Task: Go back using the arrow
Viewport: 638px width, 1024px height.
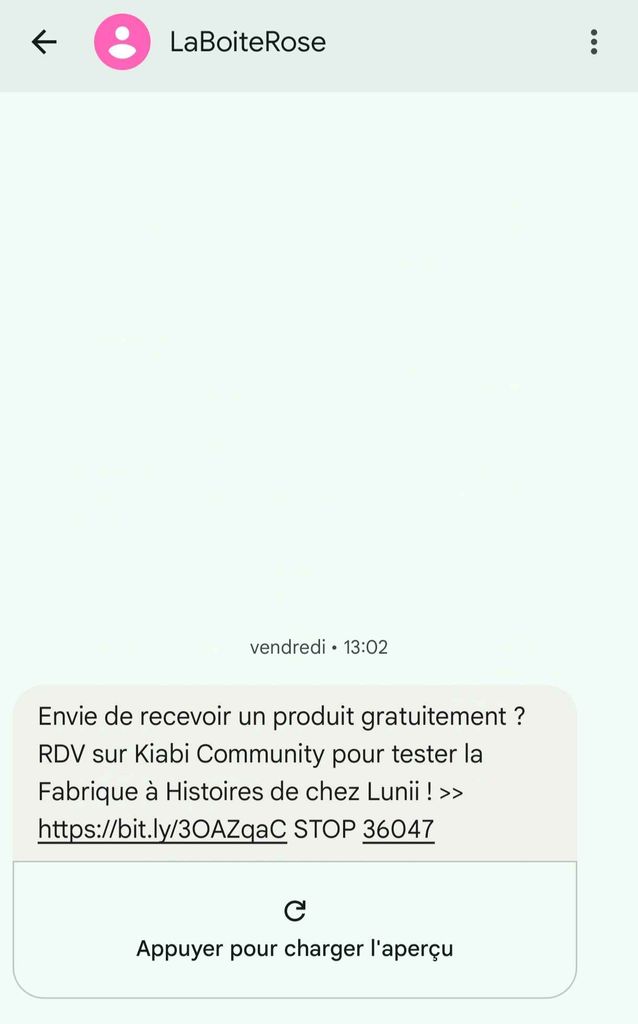Action: [x=44, y=42]
